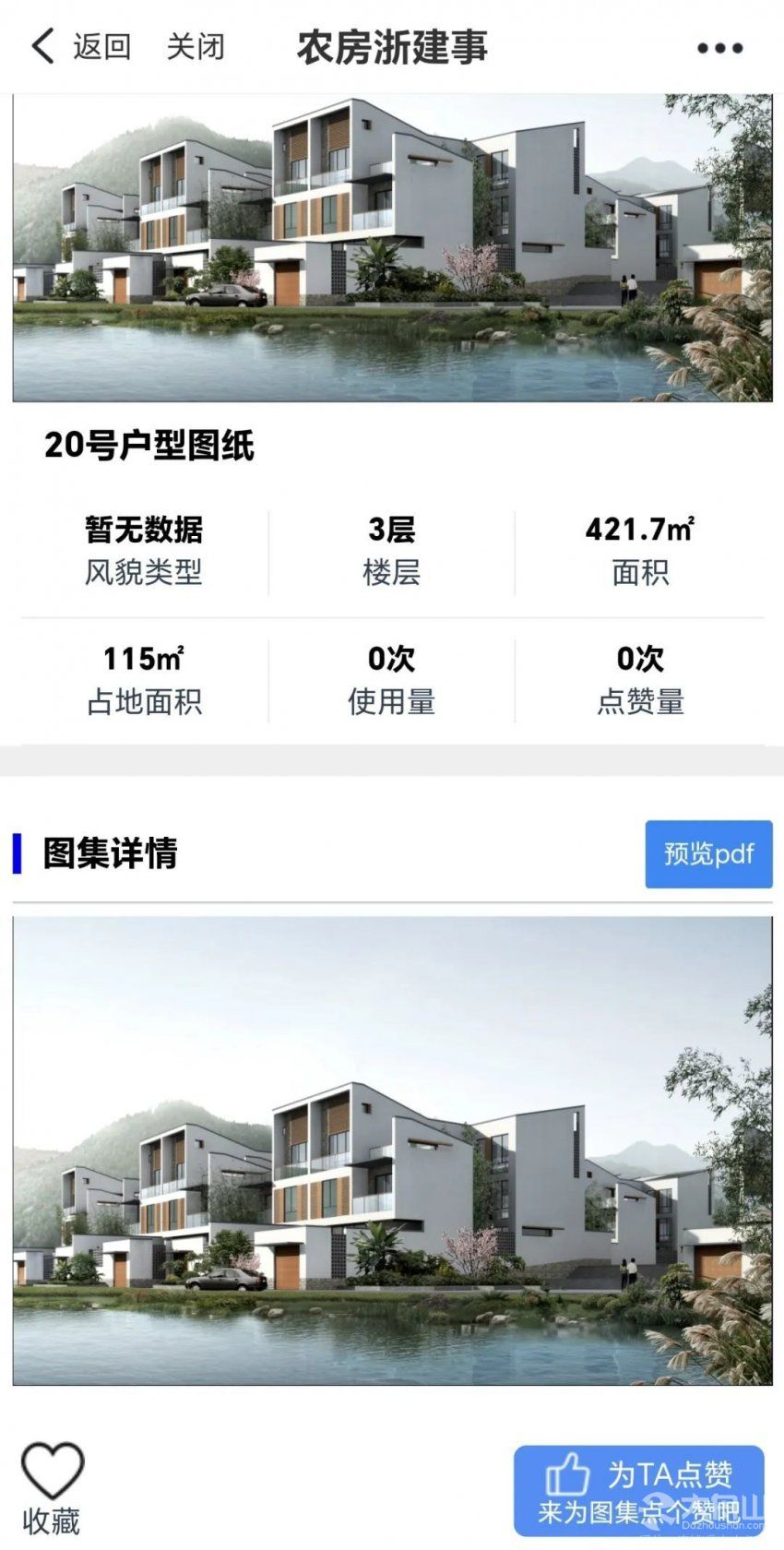This screenshot has height=1550, width=784.
Task: Close the page with 关闭
Action: (195, 46)
